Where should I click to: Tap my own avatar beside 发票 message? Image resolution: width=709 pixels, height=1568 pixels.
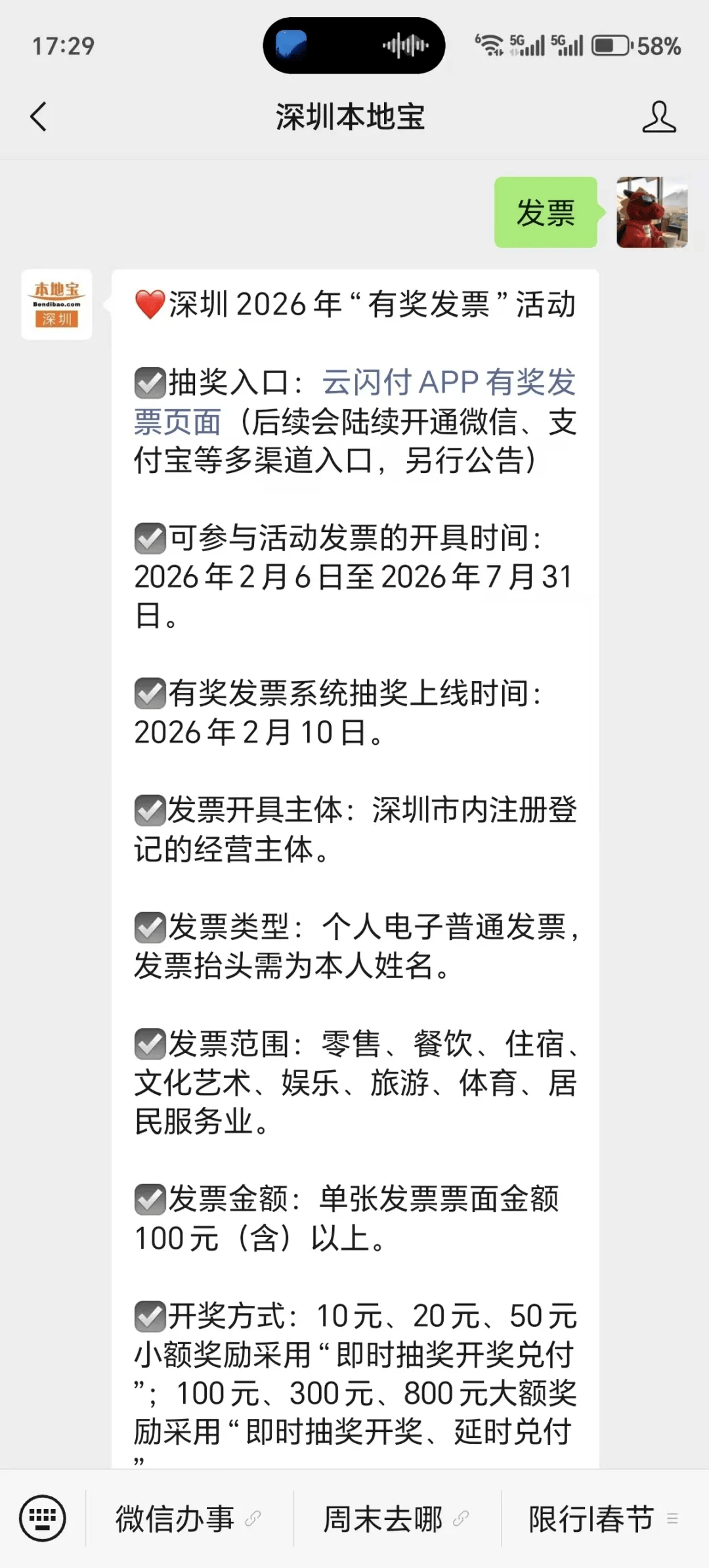pos(651,212)
